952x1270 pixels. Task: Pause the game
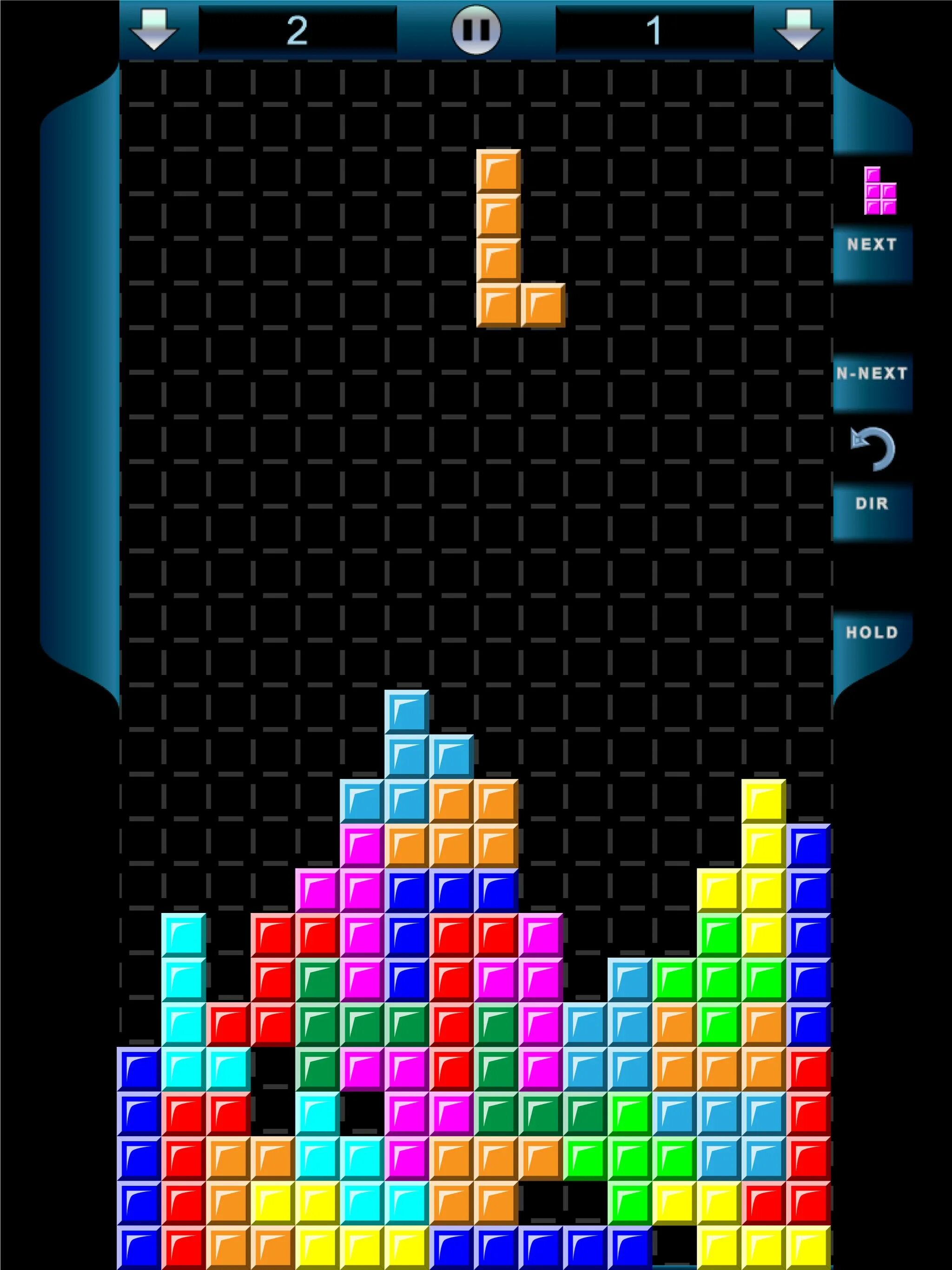point(476,30)
